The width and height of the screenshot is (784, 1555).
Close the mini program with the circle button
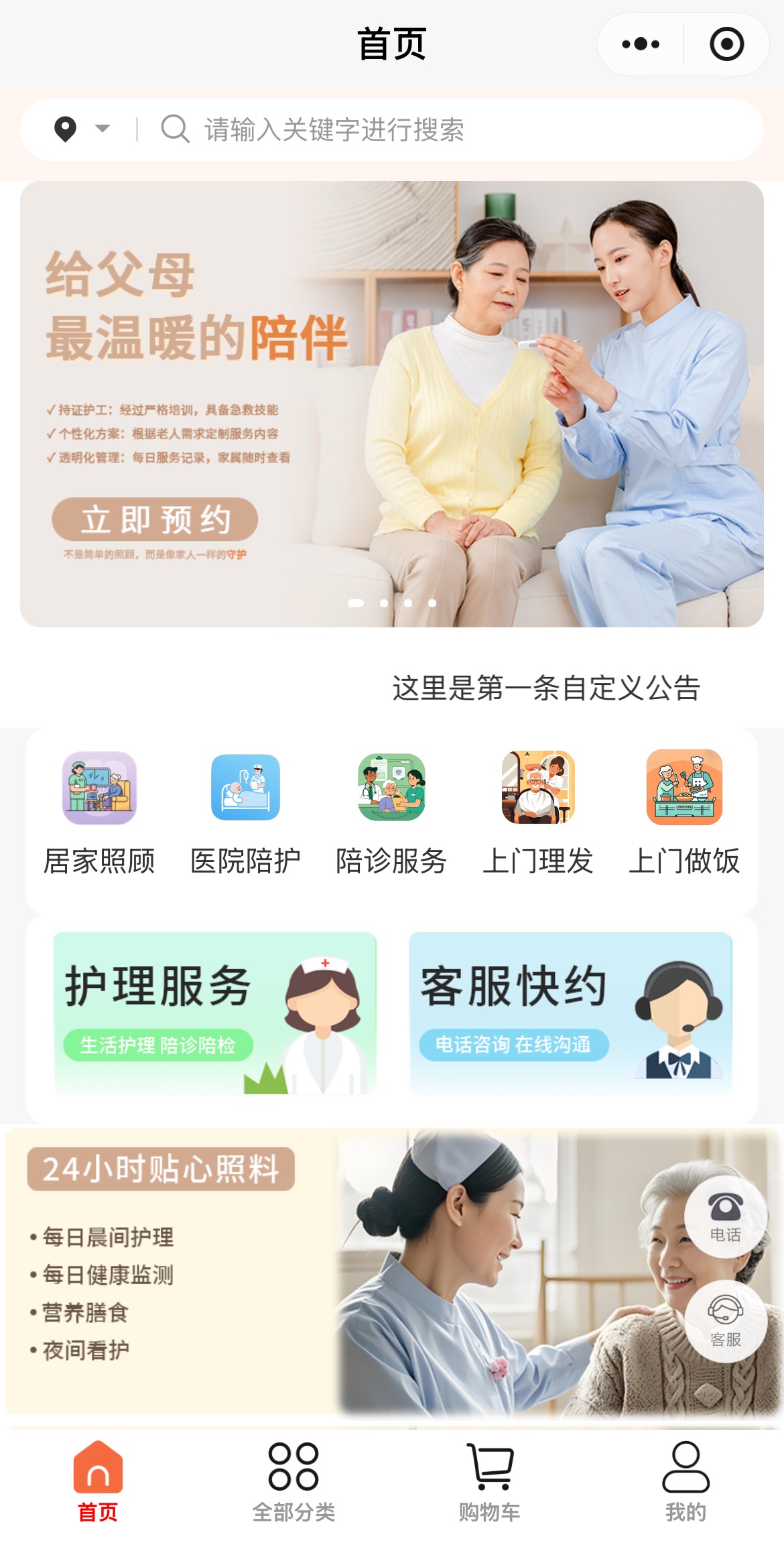click(x=726, y=44)
